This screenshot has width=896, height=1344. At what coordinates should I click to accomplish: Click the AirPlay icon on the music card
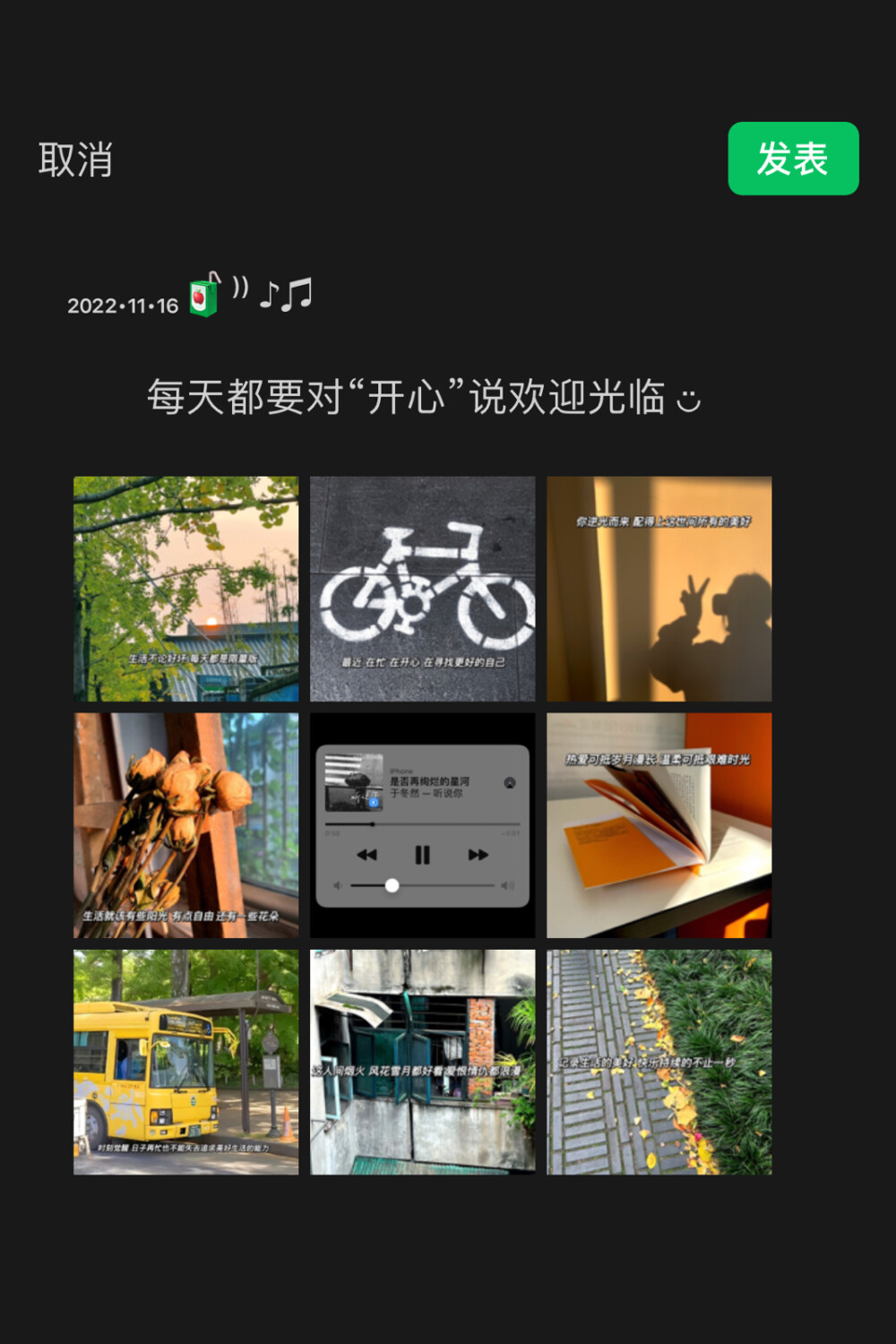point(510,782)
